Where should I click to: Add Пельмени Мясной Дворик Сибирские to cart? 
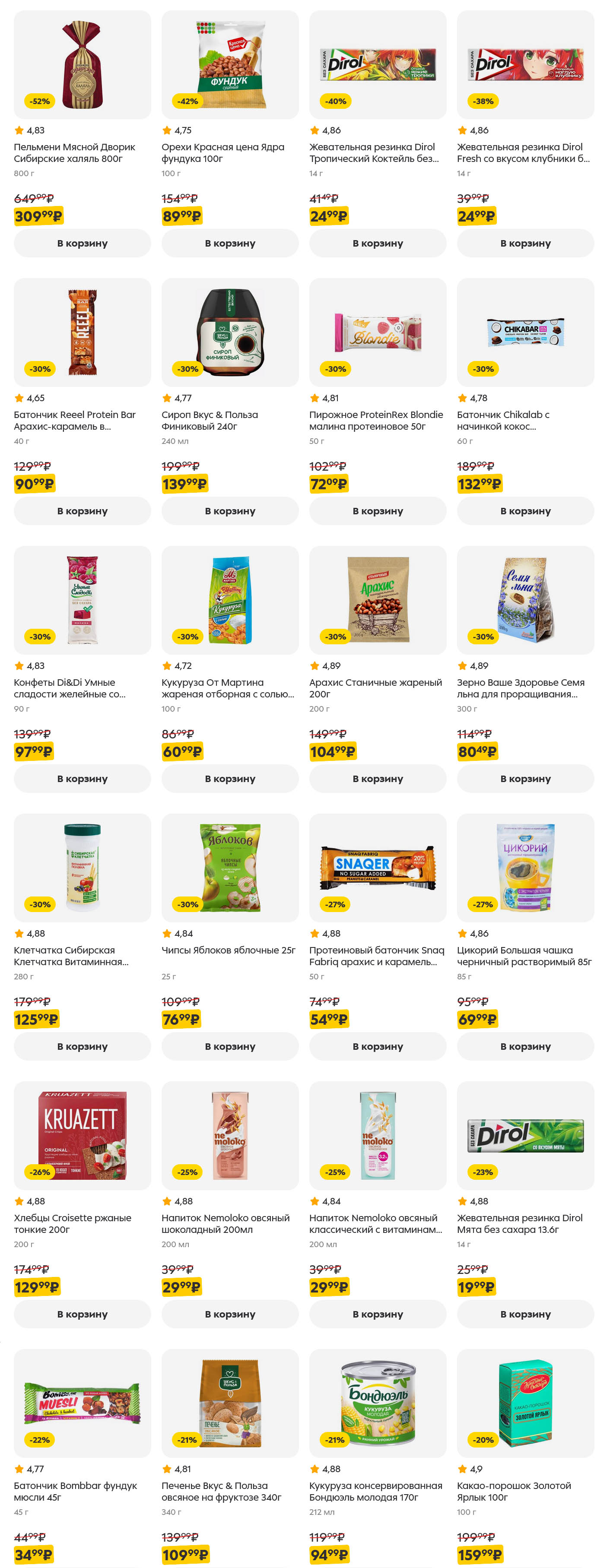(82, 243)
